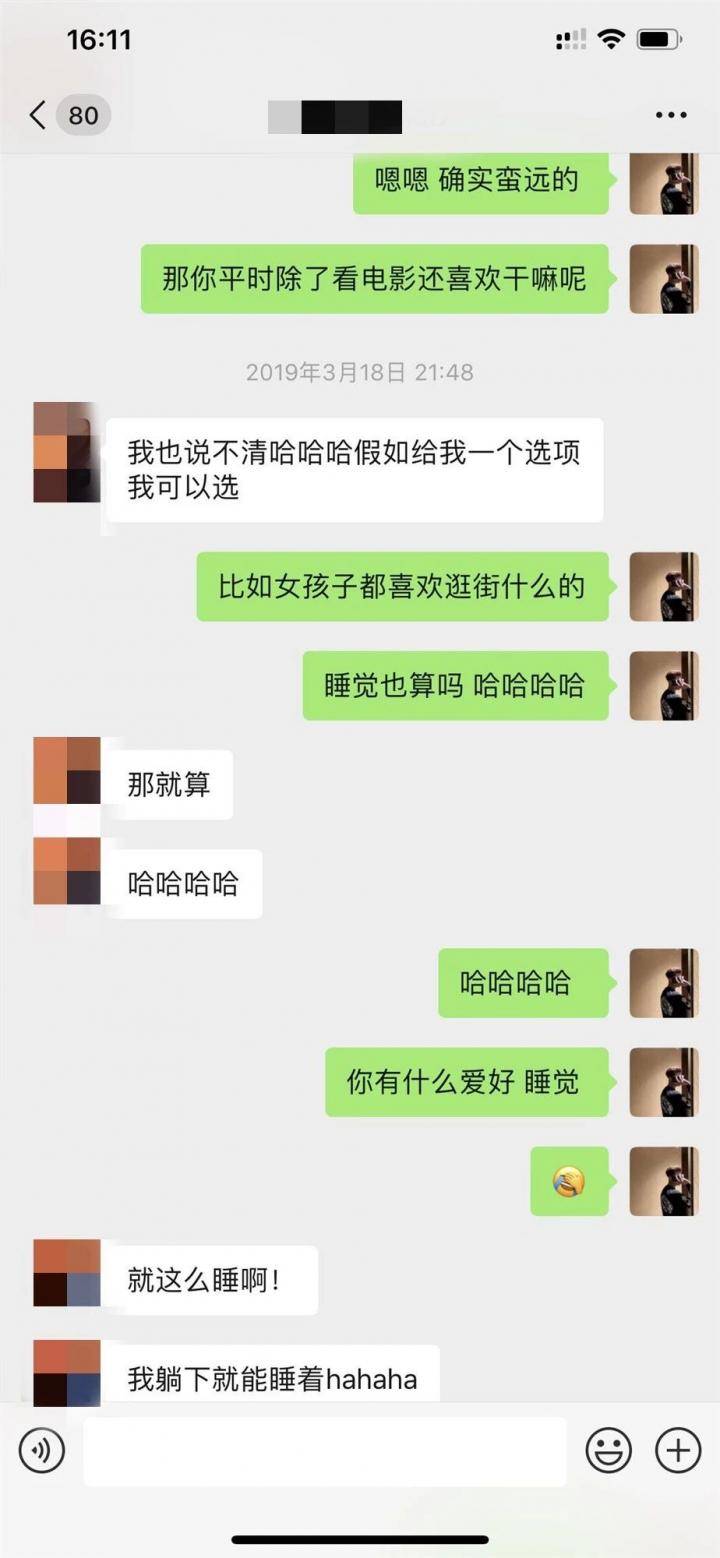Image resolution: width=720 pixels, height=1558 pixels.
Task: Tap the laughing emoji sticker message
Action: [568, 1182]
